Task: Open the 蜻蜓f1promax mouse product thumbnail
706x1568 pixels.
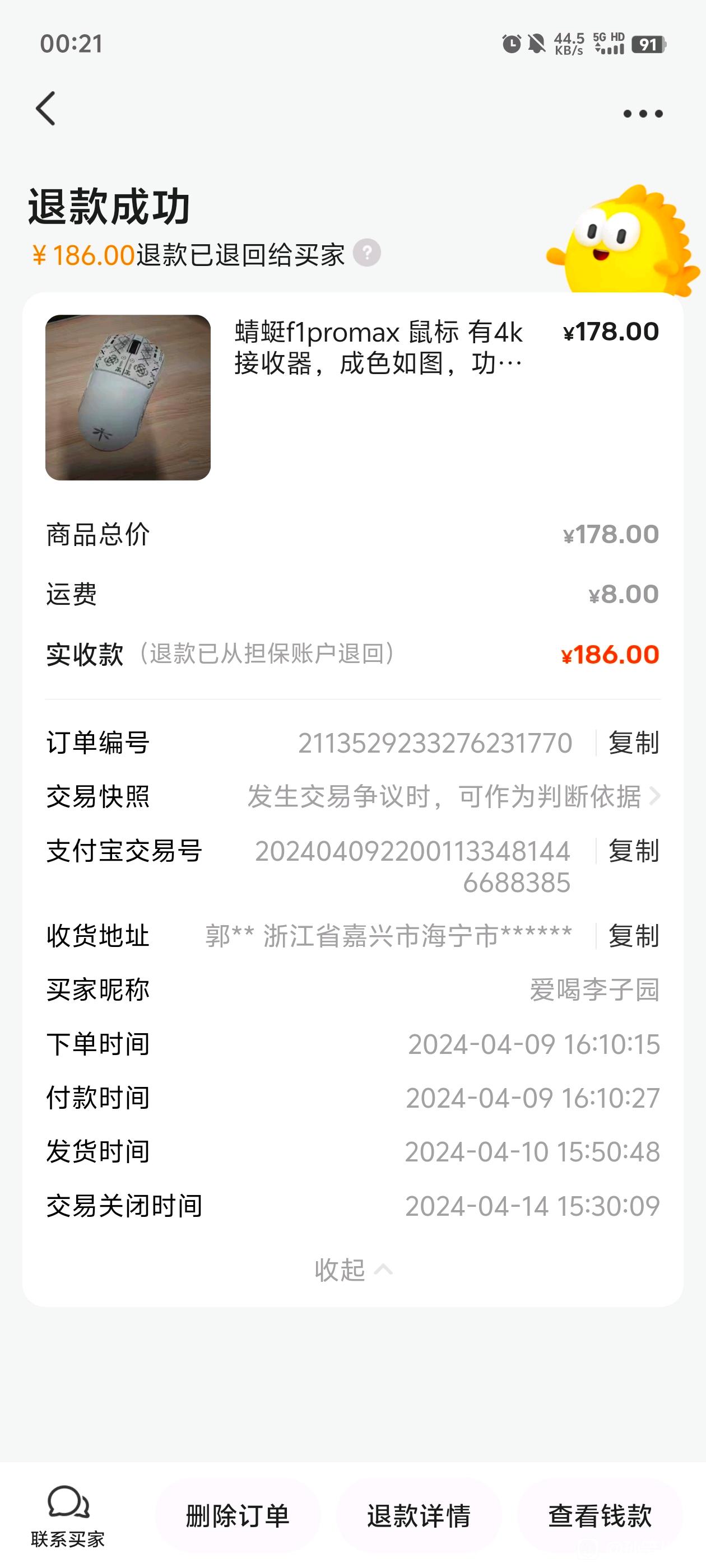Action: click(x=128, y=398)
